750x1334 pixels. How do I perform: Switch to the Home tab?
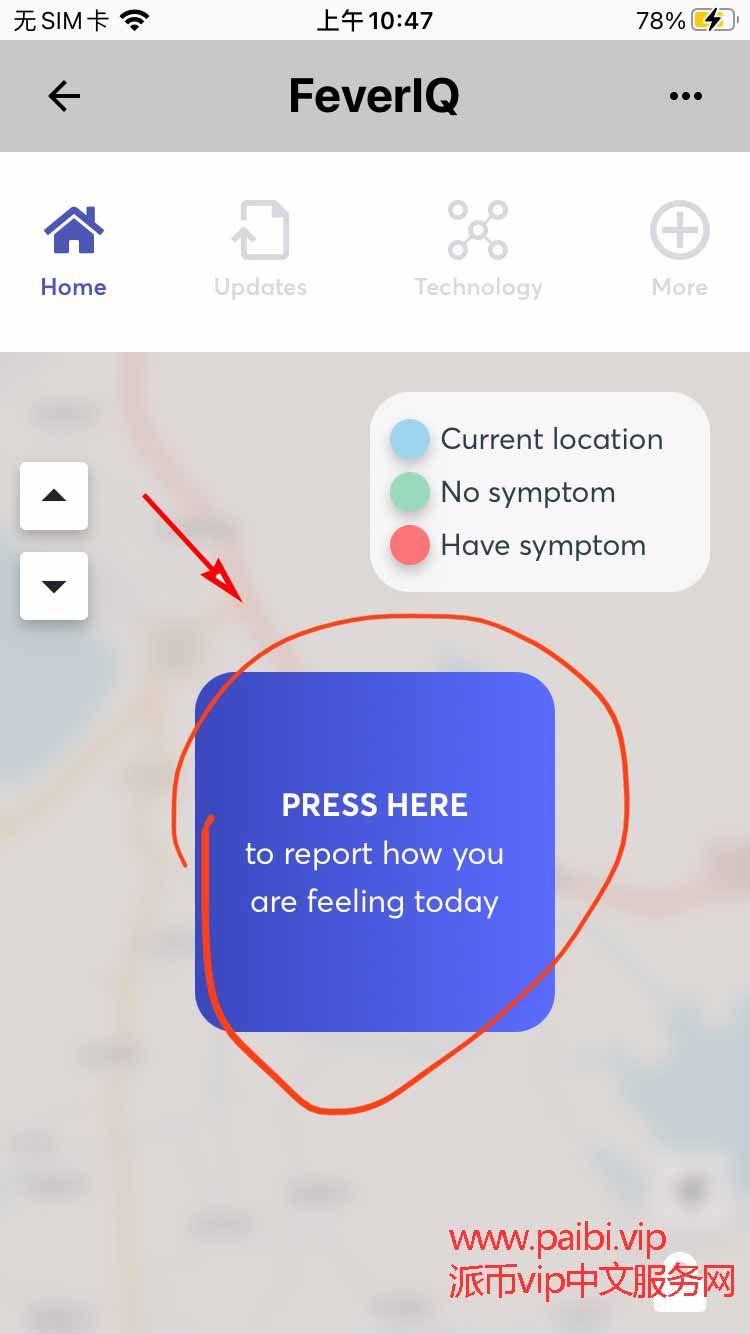click(73, 250)
